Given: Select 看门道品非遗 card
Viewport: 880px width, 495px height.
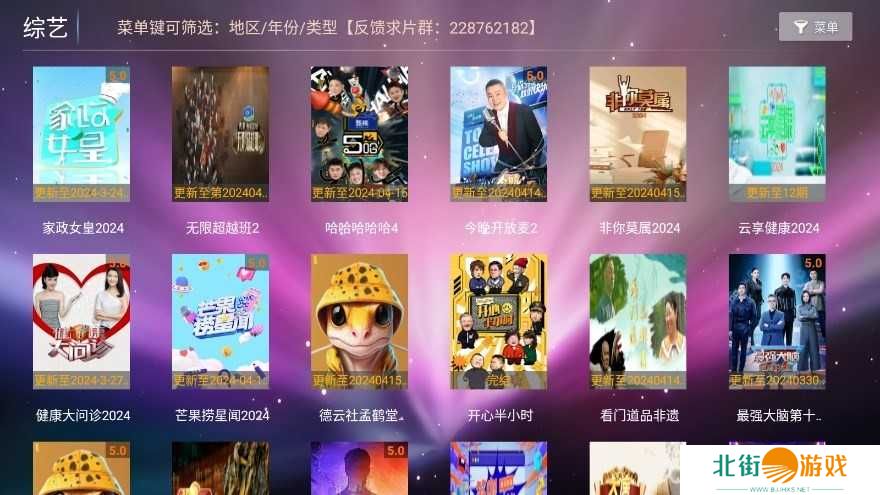Looking at the screenshot, I should pyautogui.click(x=638, y=322).
